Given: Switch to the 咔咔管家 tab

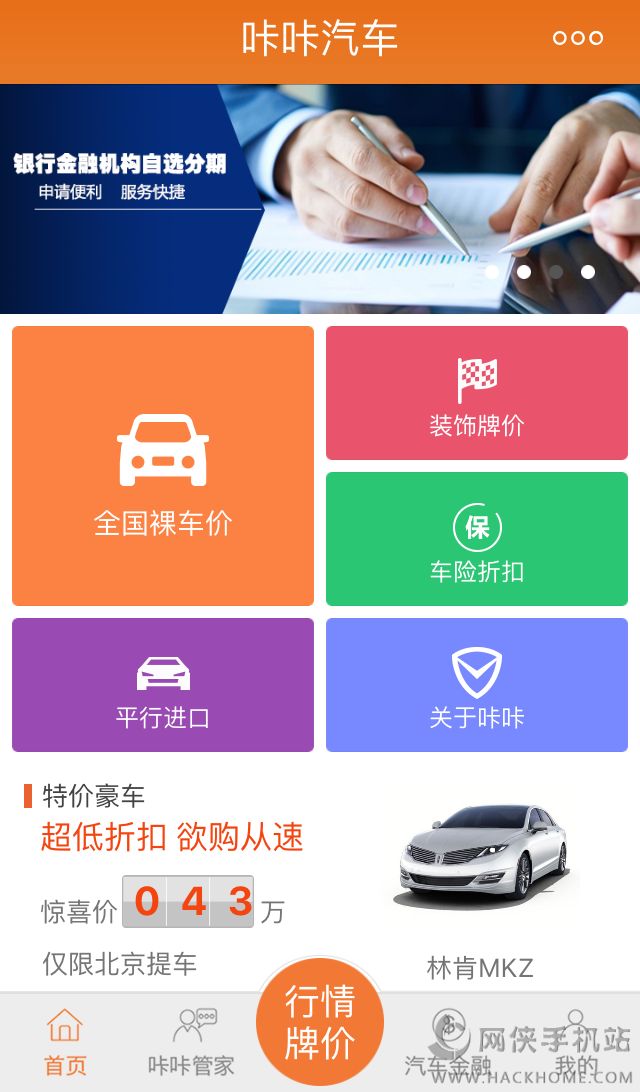Looking at the screenshot, I should pyautogui.click(x=191, y=1042).
